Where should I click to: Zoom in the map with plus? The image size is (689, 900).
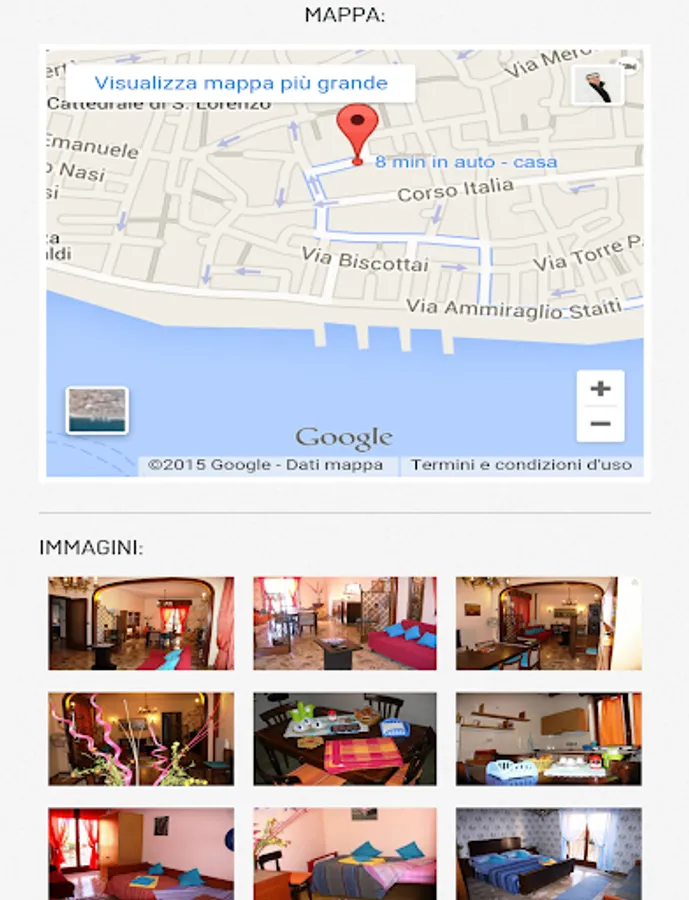pyautogui.click(x=600, y=389)
